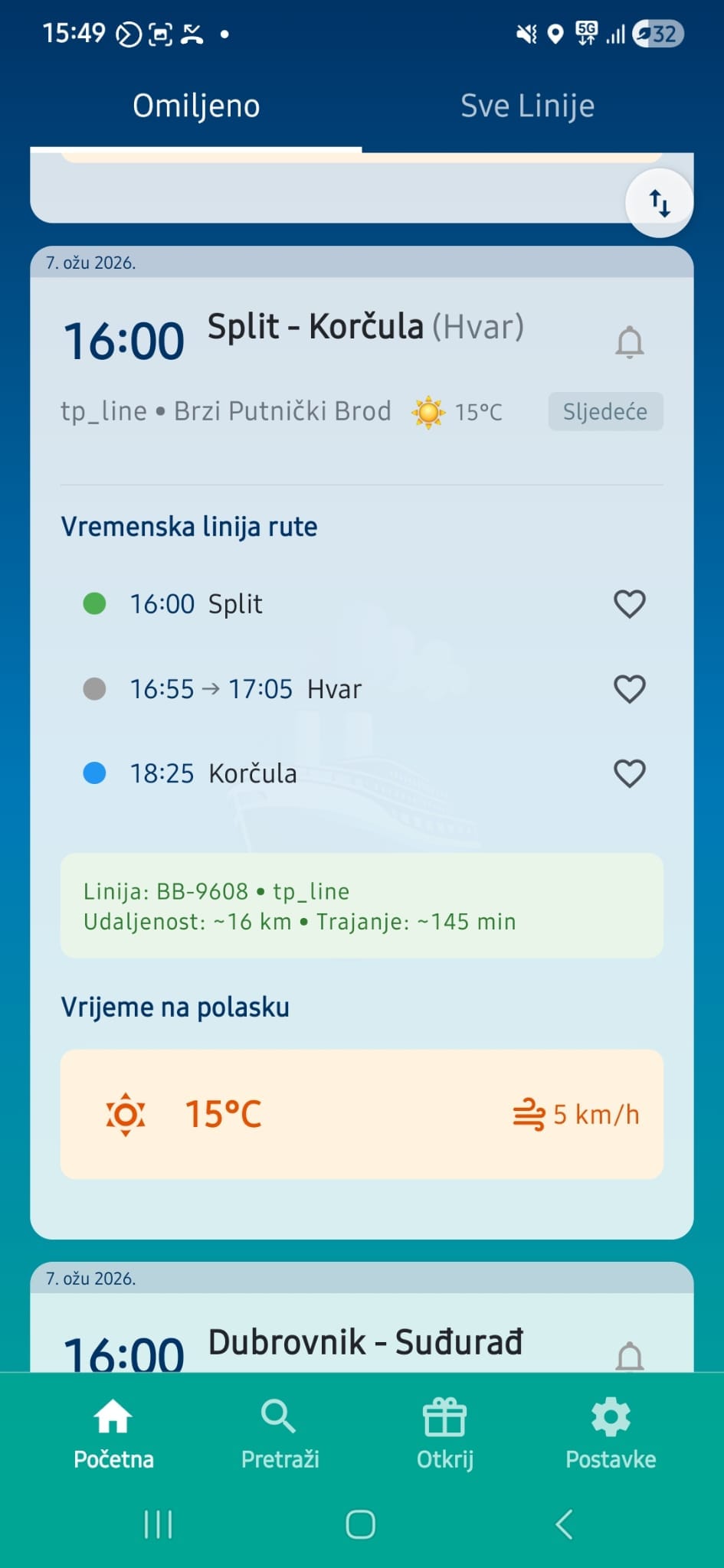
Task: Enable bell alert for Split - Korčula
Action: [x=629, y=341]
